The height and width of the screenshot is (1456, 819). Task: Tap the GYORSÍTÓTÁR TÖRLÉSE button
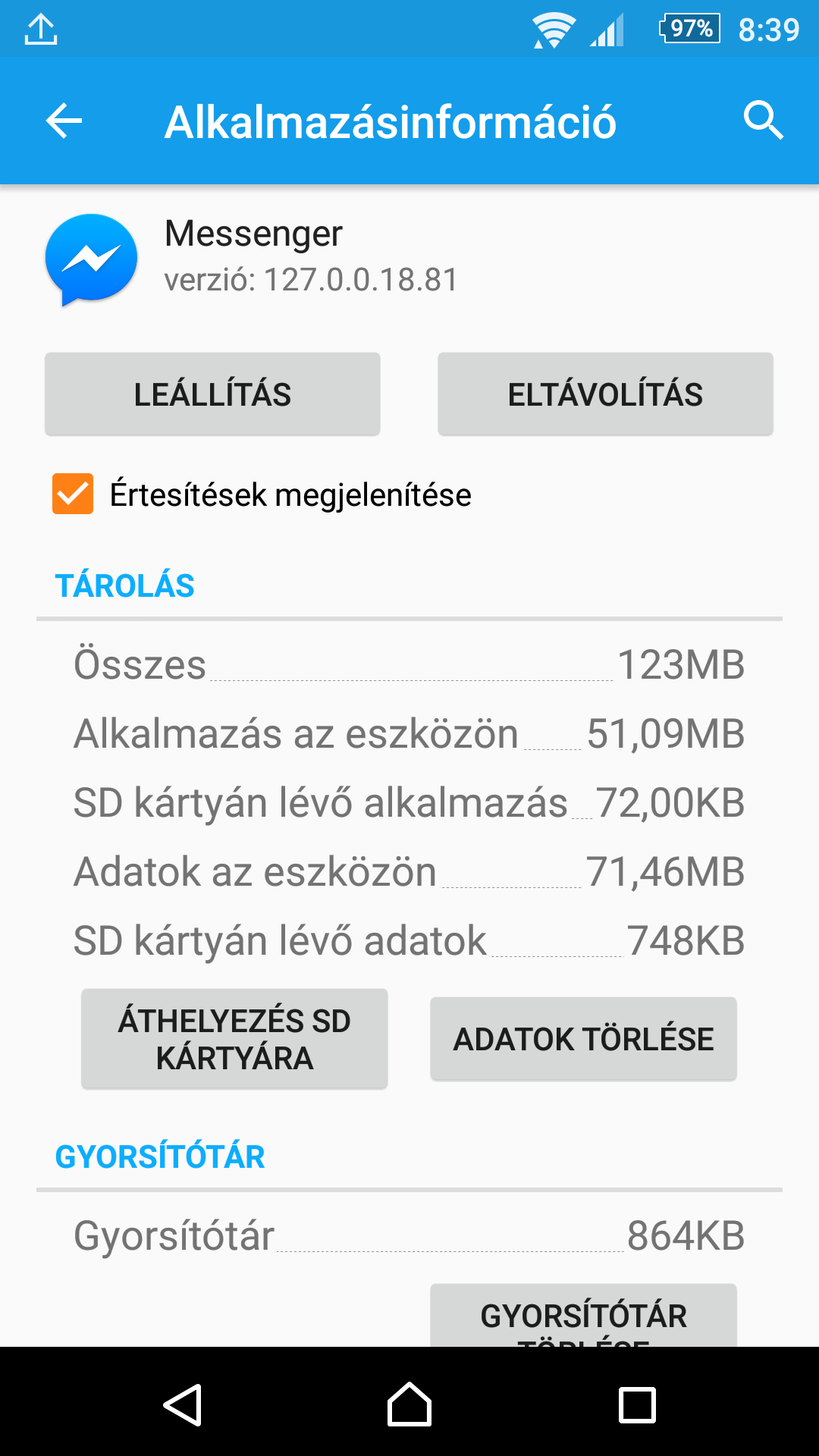pyautogui.click(x=583, y=1316)
